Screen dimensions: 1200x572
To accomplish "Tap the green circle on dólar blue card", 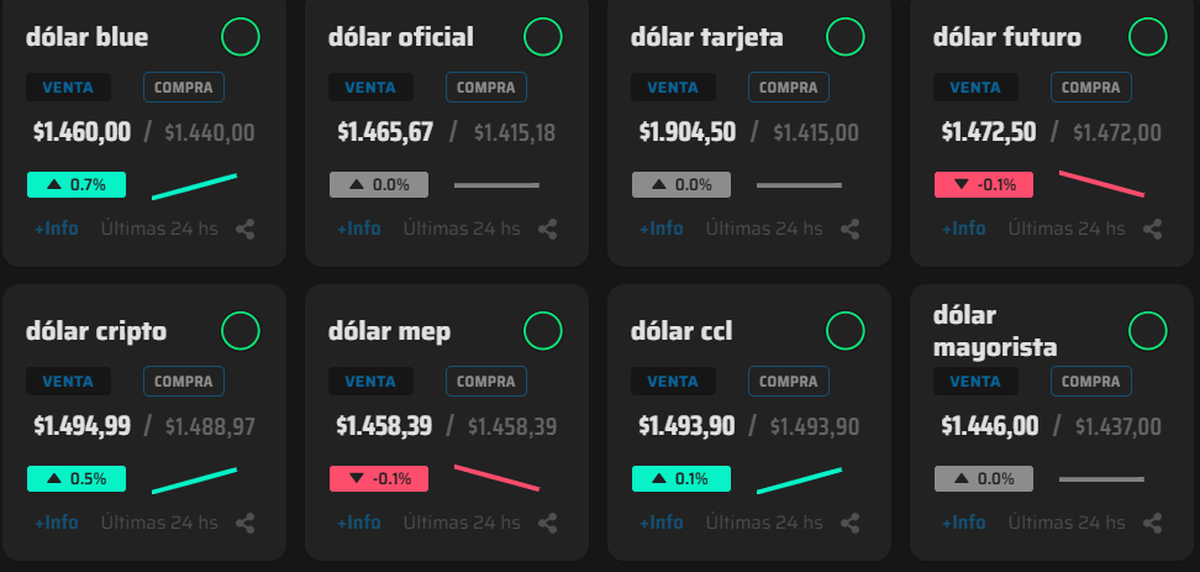I will pos(240,37).
